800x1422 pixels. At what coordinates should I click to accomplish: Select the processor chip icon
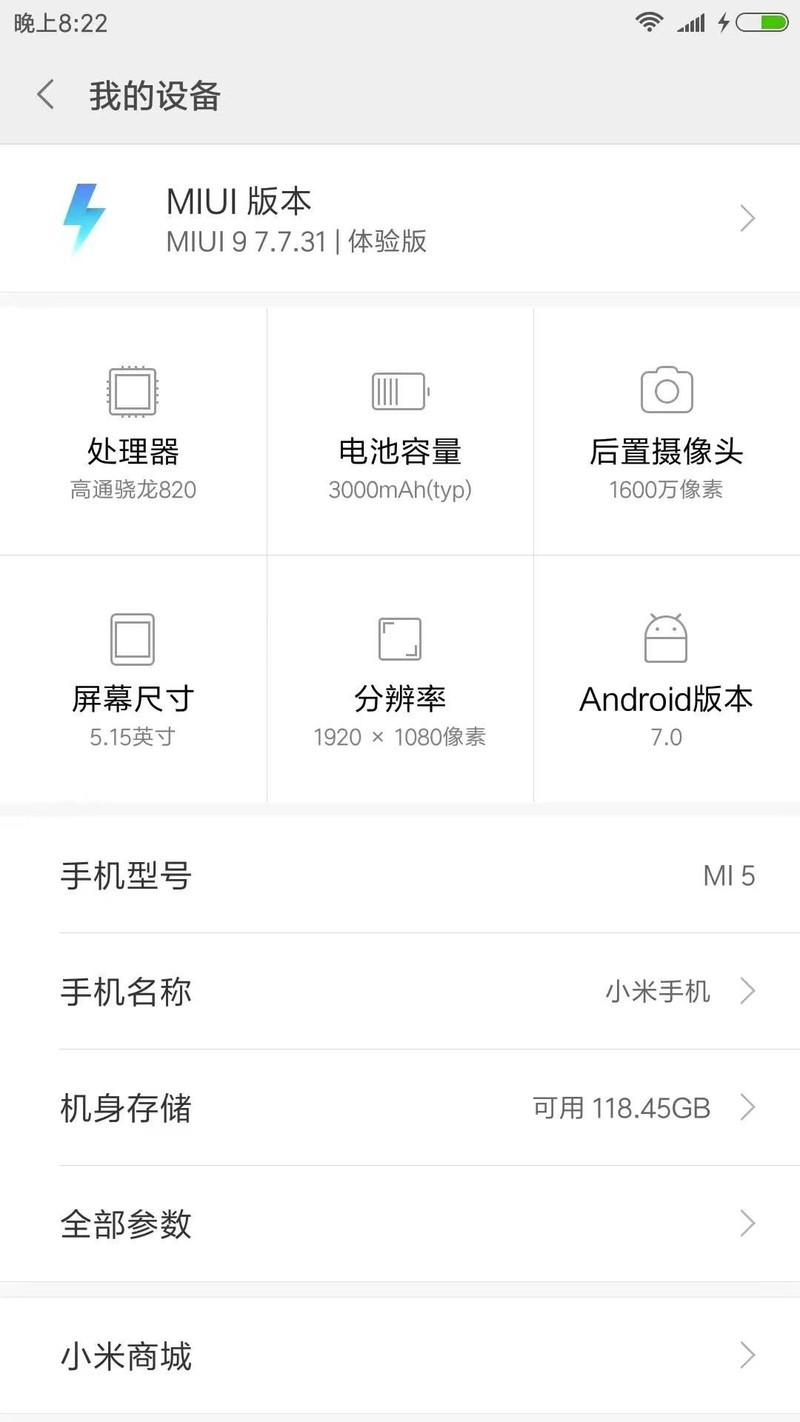[x=133, y=390]
